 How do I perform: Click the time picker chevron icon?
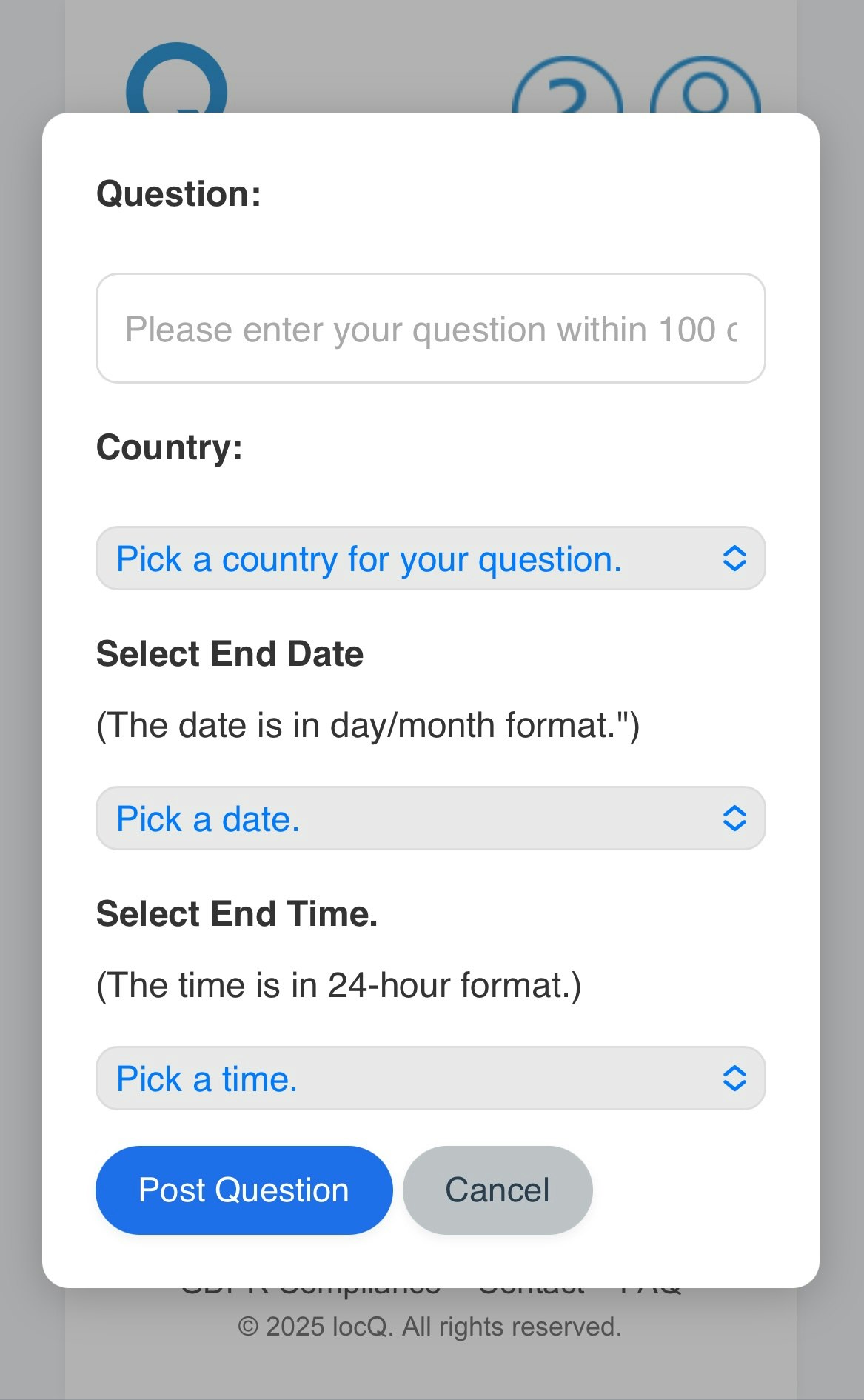735,1079
